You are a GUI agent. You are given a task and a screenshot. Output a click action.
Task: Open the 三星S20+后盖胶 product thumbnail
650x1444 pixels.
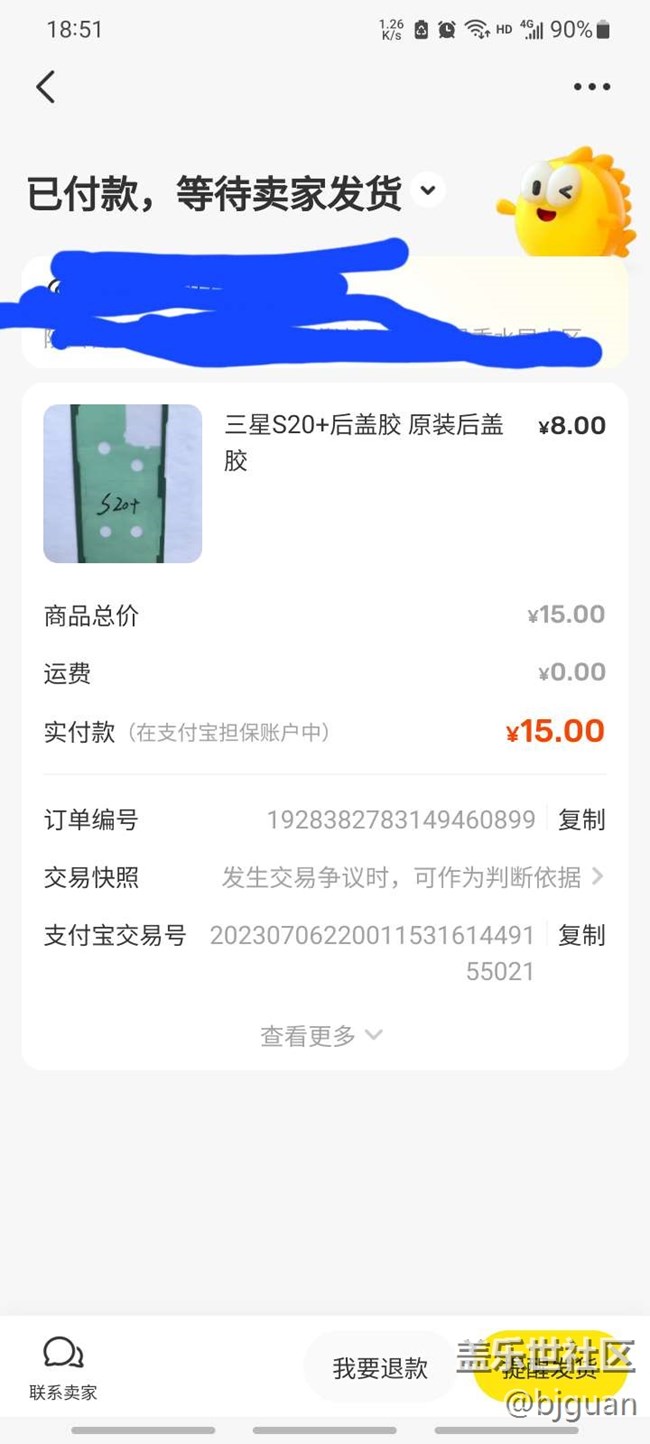point(122,484)
